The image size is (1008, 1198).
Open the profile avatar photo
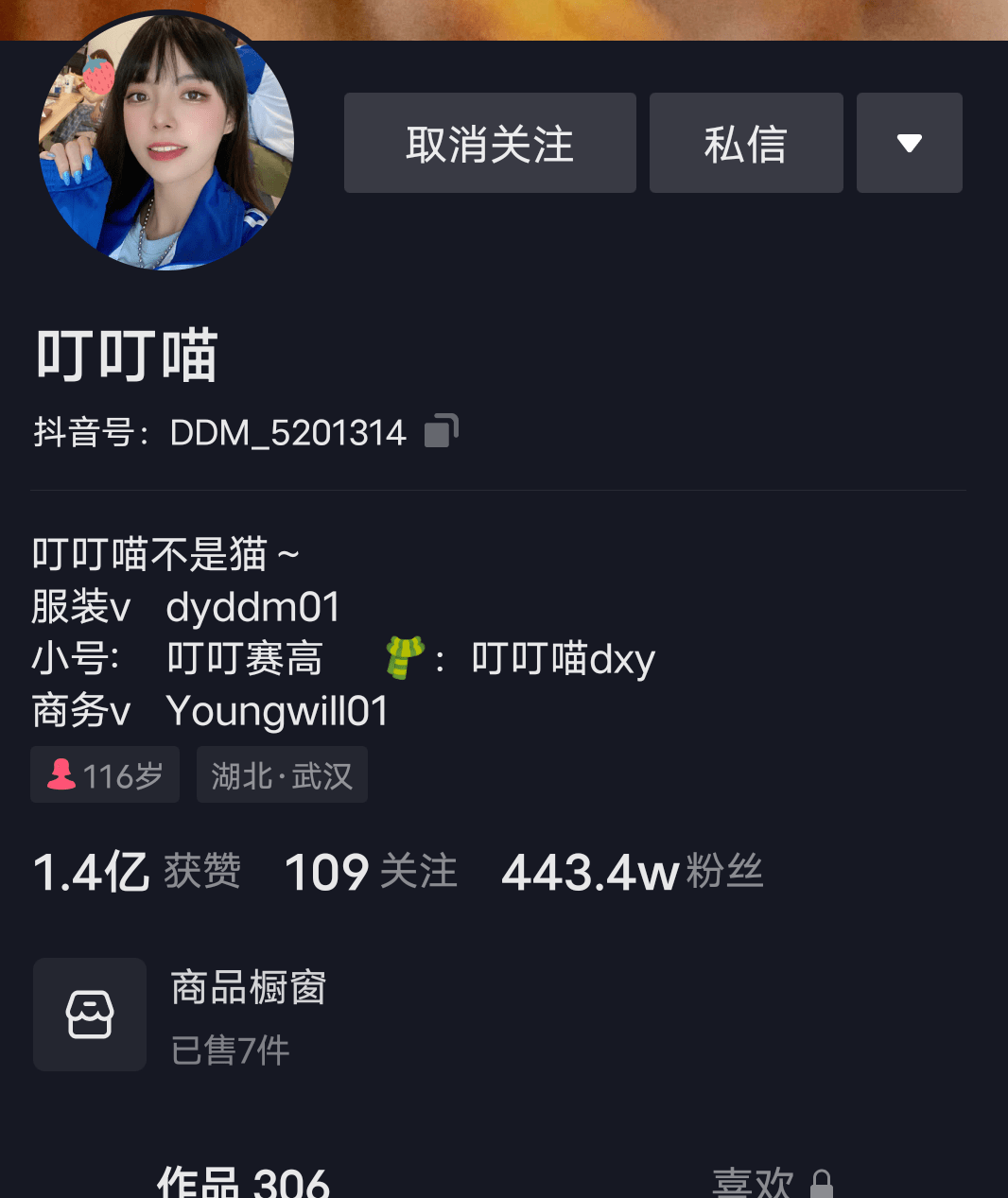tap(165, 142)
